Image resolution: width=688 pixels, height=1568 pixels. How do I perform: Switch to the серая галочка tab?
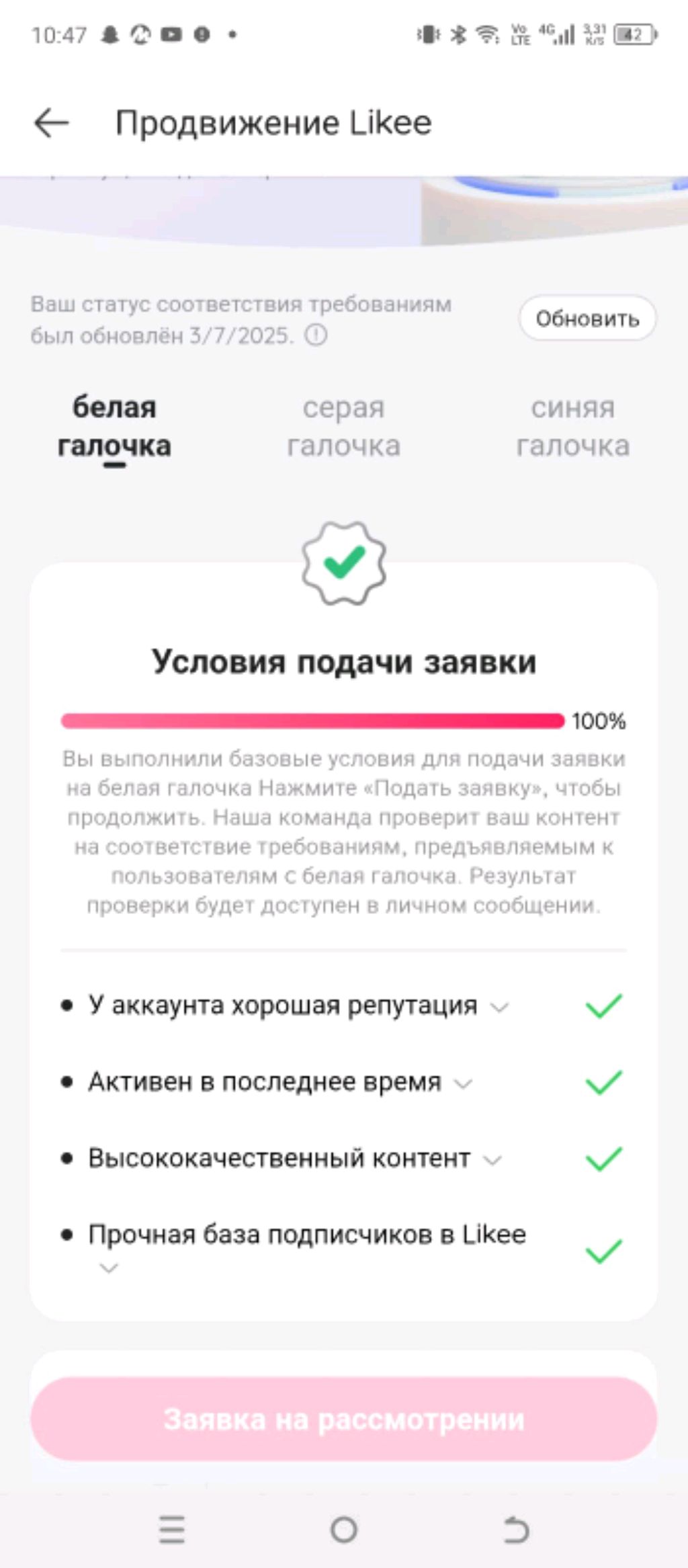pos(343,426)
